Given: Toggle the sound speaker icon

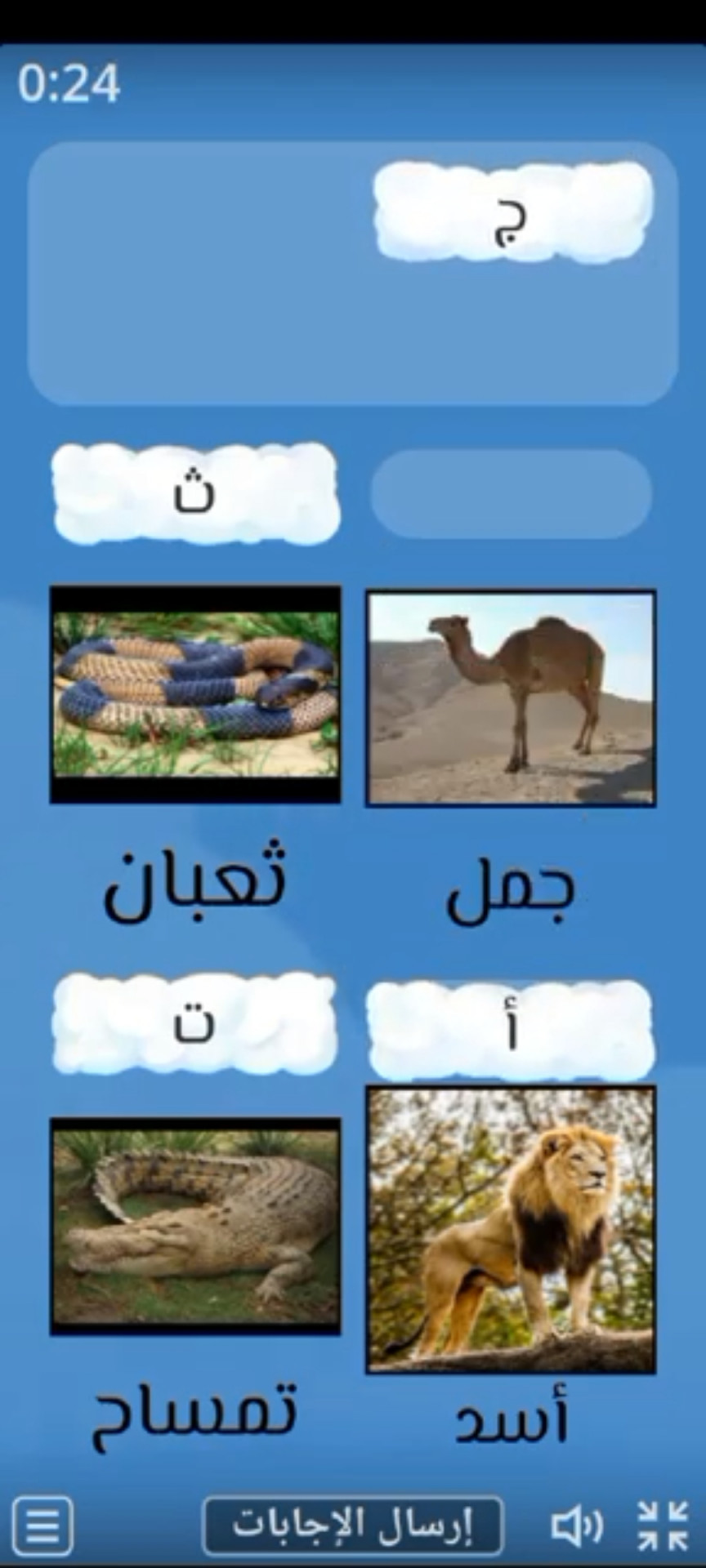Looking at the screenshot, I should (577, 1525).
